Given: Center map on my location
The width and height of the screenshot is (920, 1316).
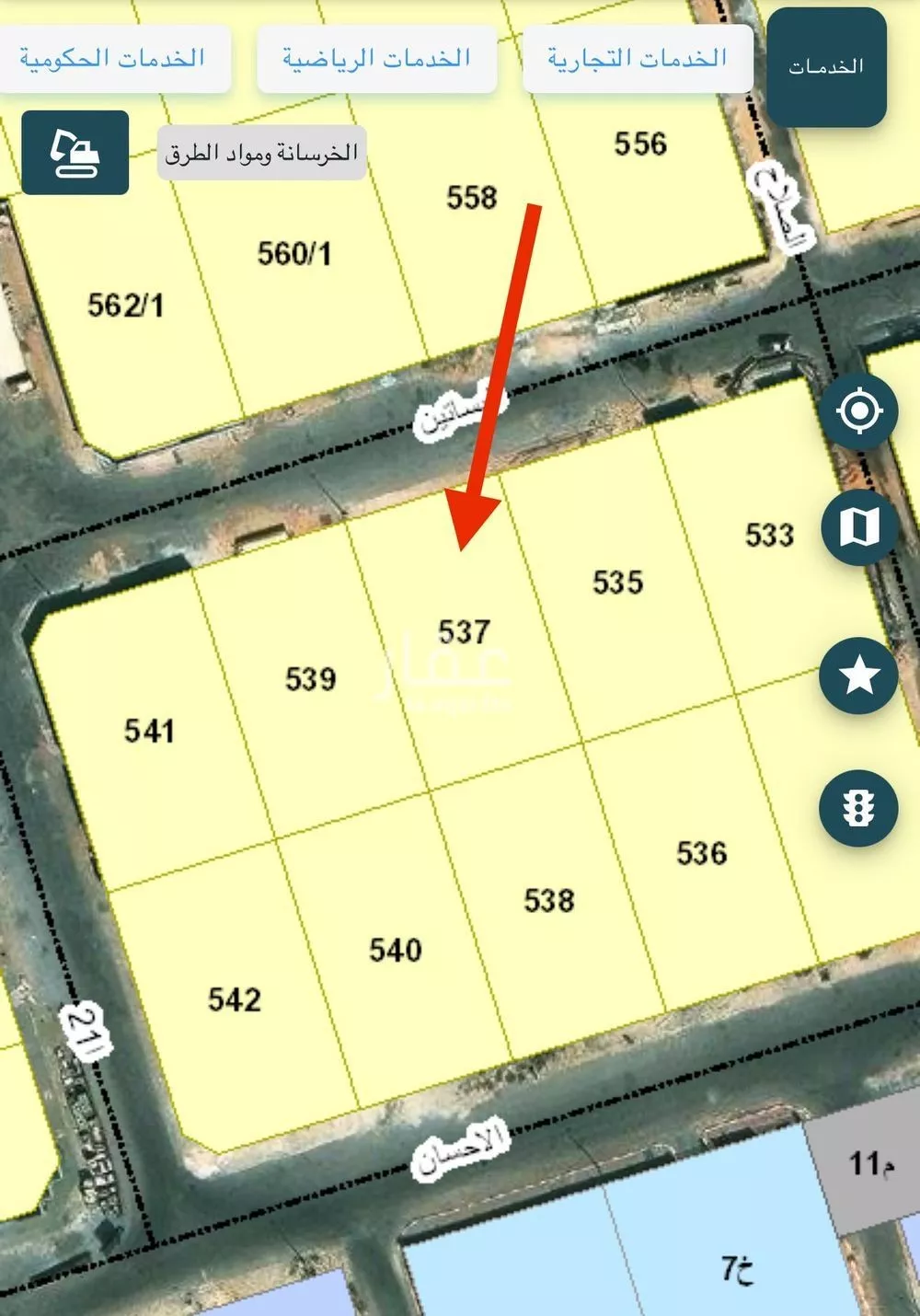Looking at the screenshot, I should tap(859, 411).
